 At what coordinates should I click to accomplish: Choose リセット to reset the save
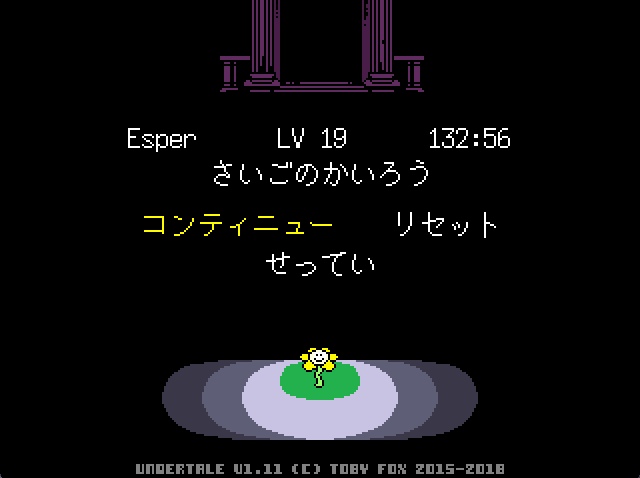(445, 224)
